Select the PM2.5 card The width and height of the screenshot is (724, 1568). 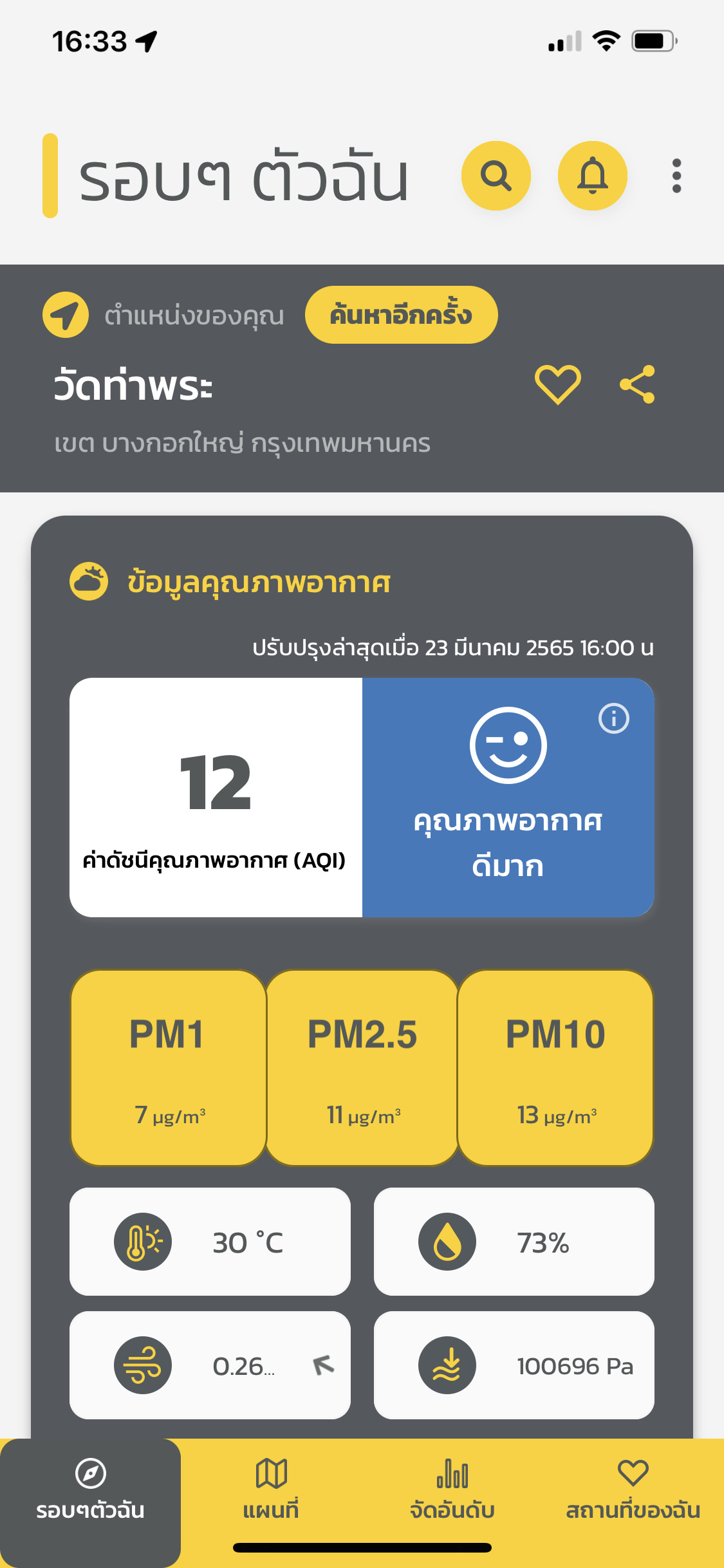pyautogui.click(x=362, y=1068)
